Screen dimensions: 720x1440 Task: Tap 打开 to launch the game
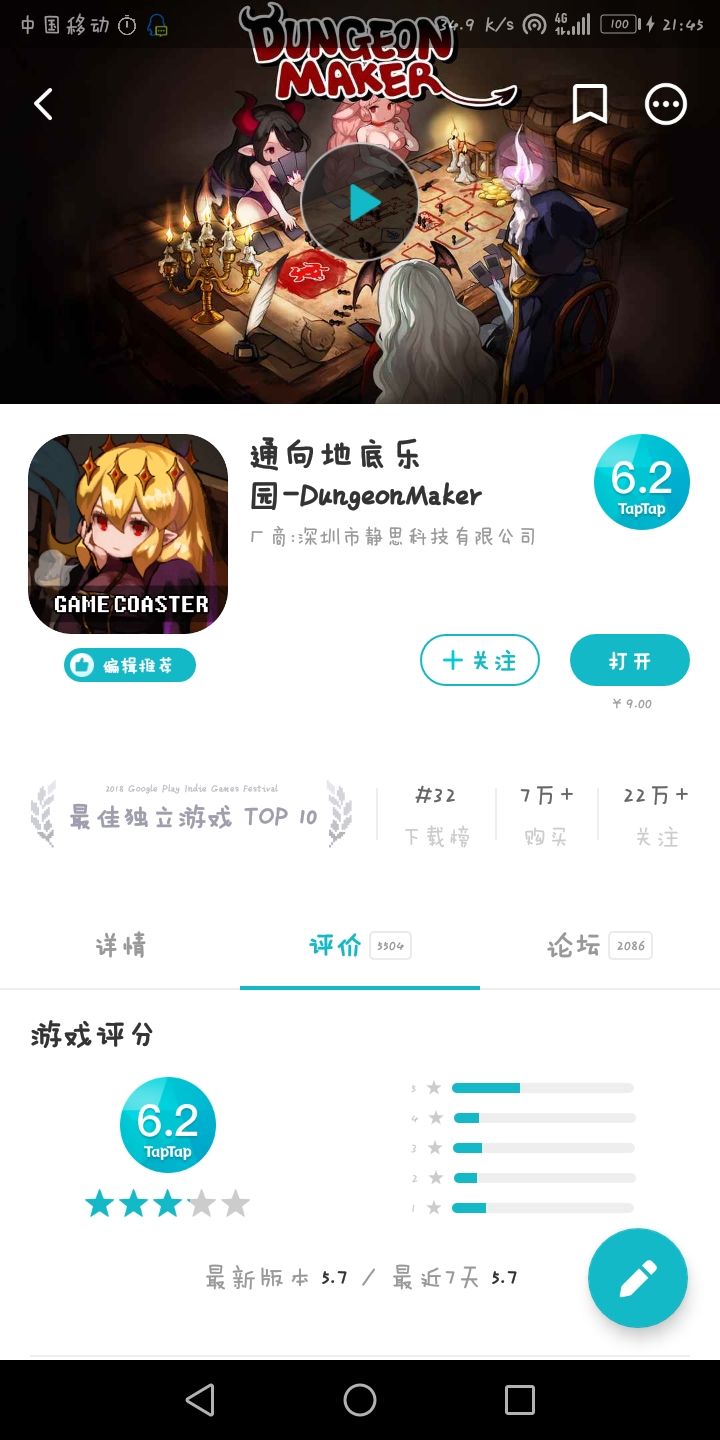tap(629, 660)
